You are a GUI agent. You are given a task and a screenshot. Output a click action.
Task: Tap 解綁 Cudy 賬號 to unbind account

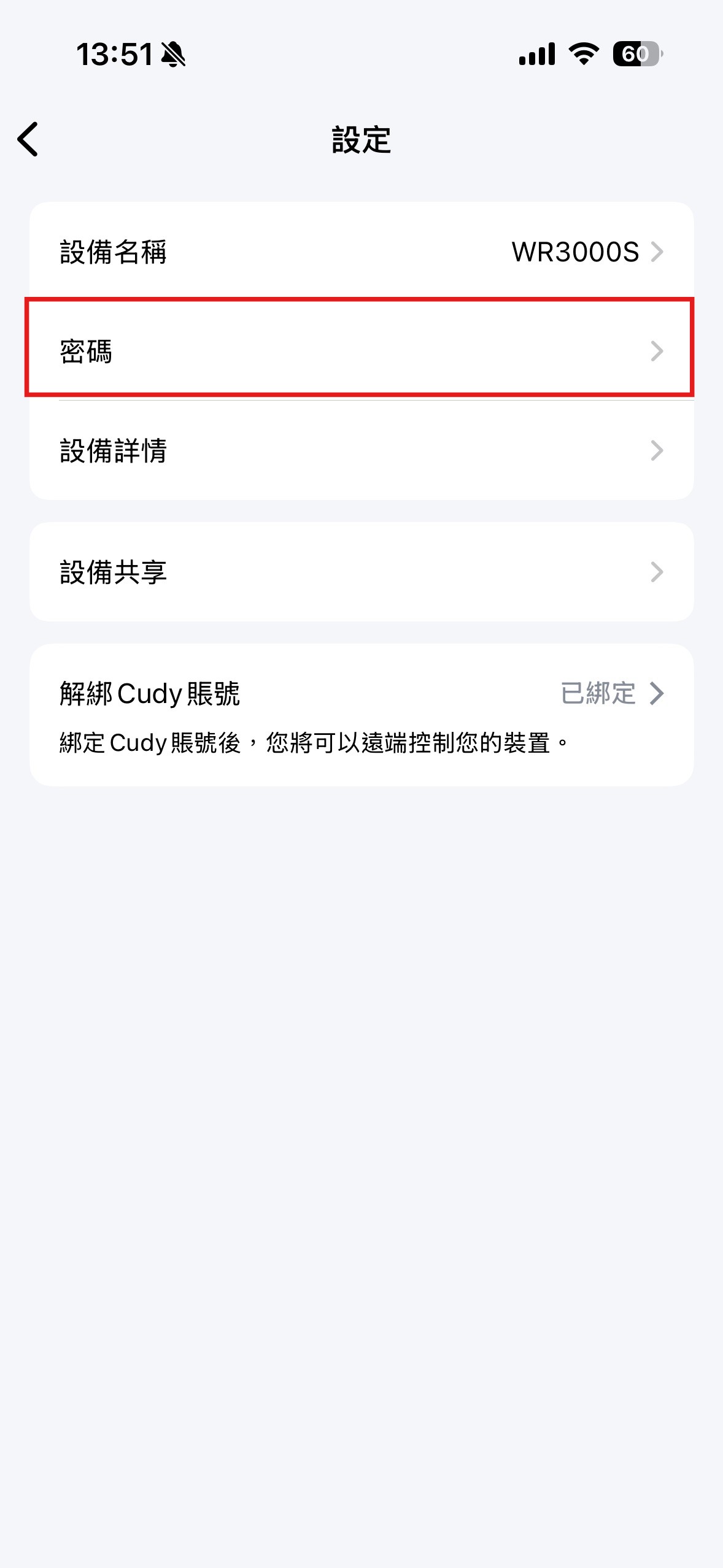click(150, 694)
